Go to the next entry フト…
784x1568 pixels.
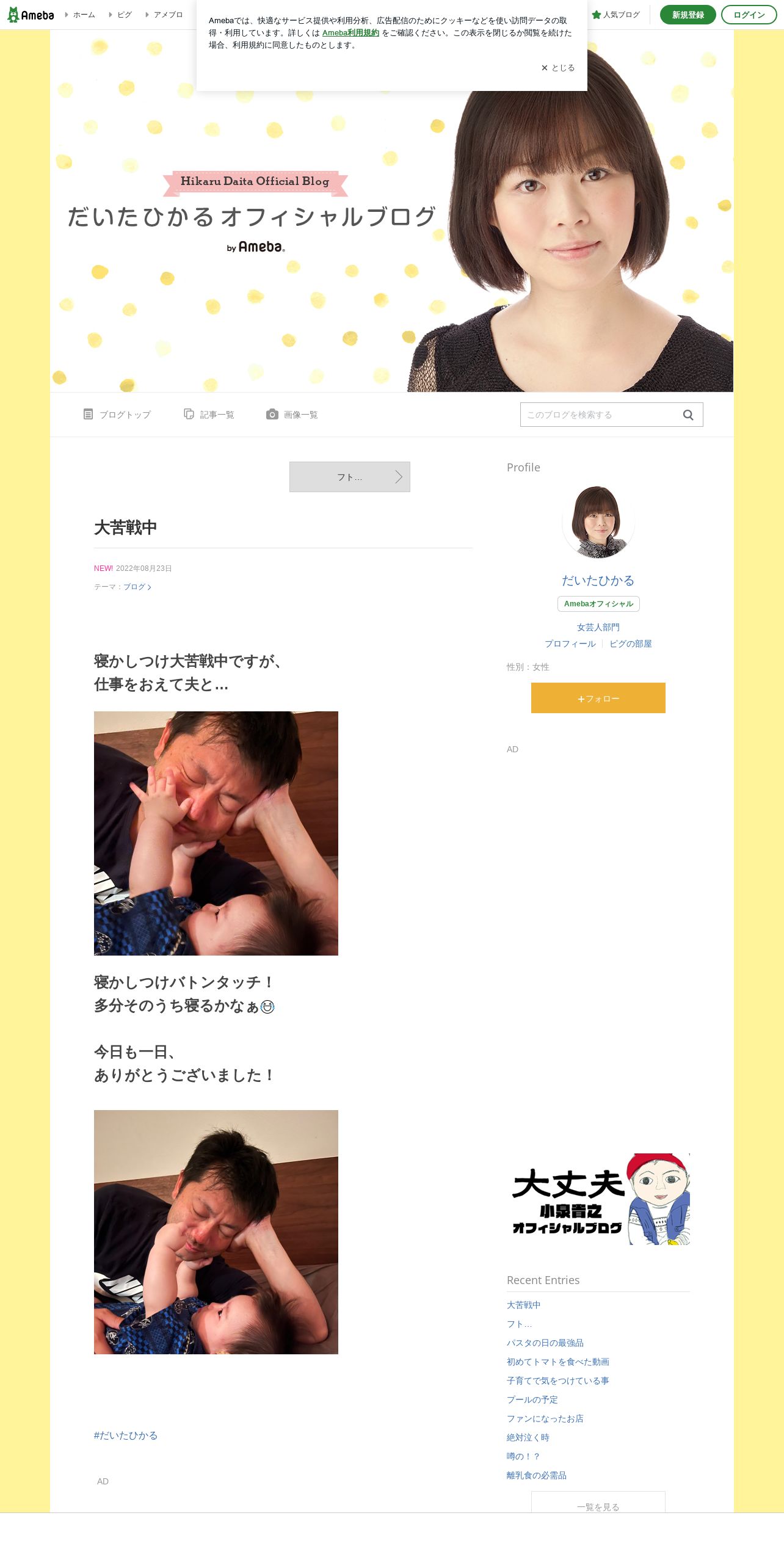coord(350,477)
